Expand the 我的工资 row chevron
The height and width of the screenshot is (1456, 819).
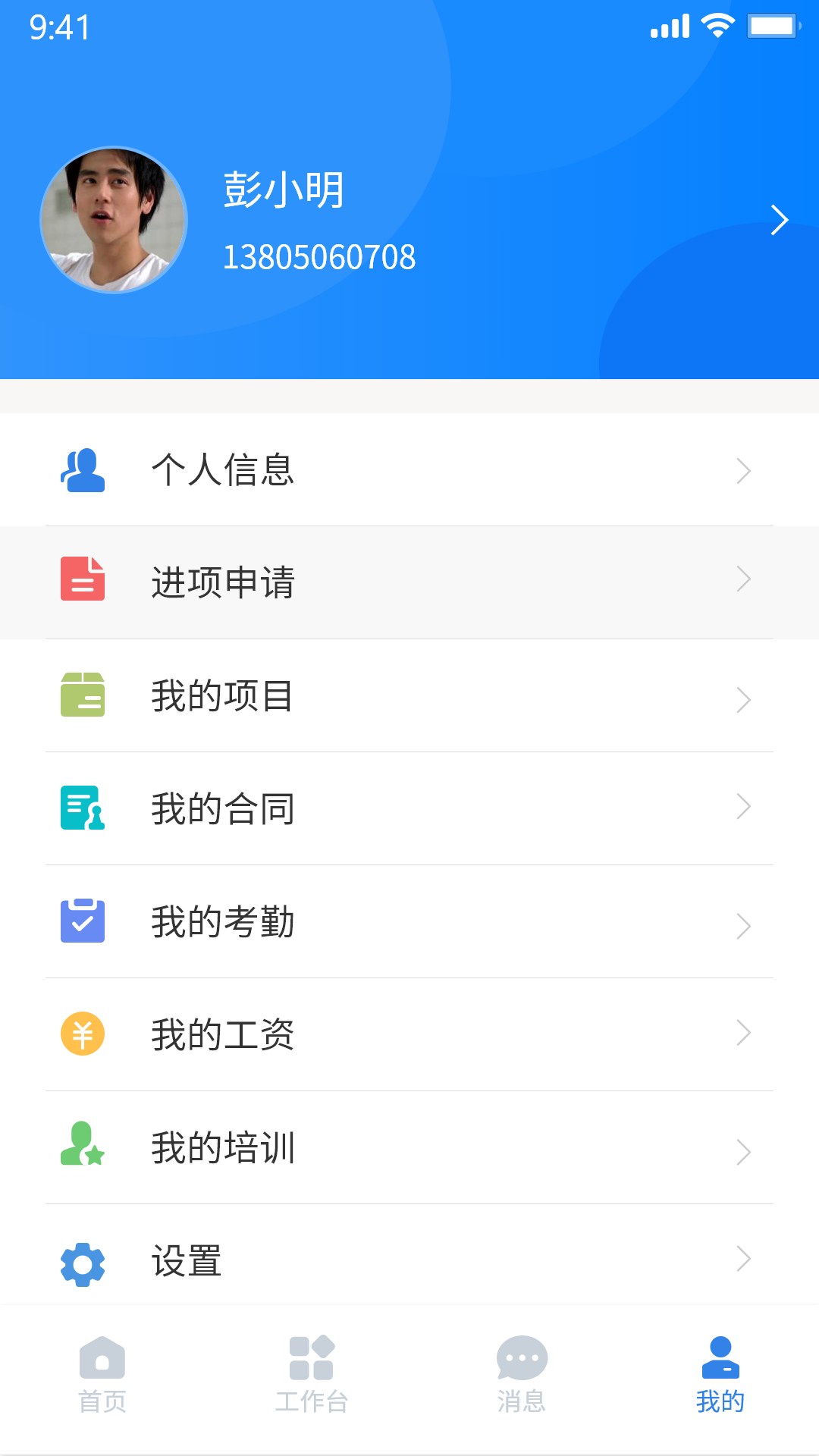coord(744,1033)
